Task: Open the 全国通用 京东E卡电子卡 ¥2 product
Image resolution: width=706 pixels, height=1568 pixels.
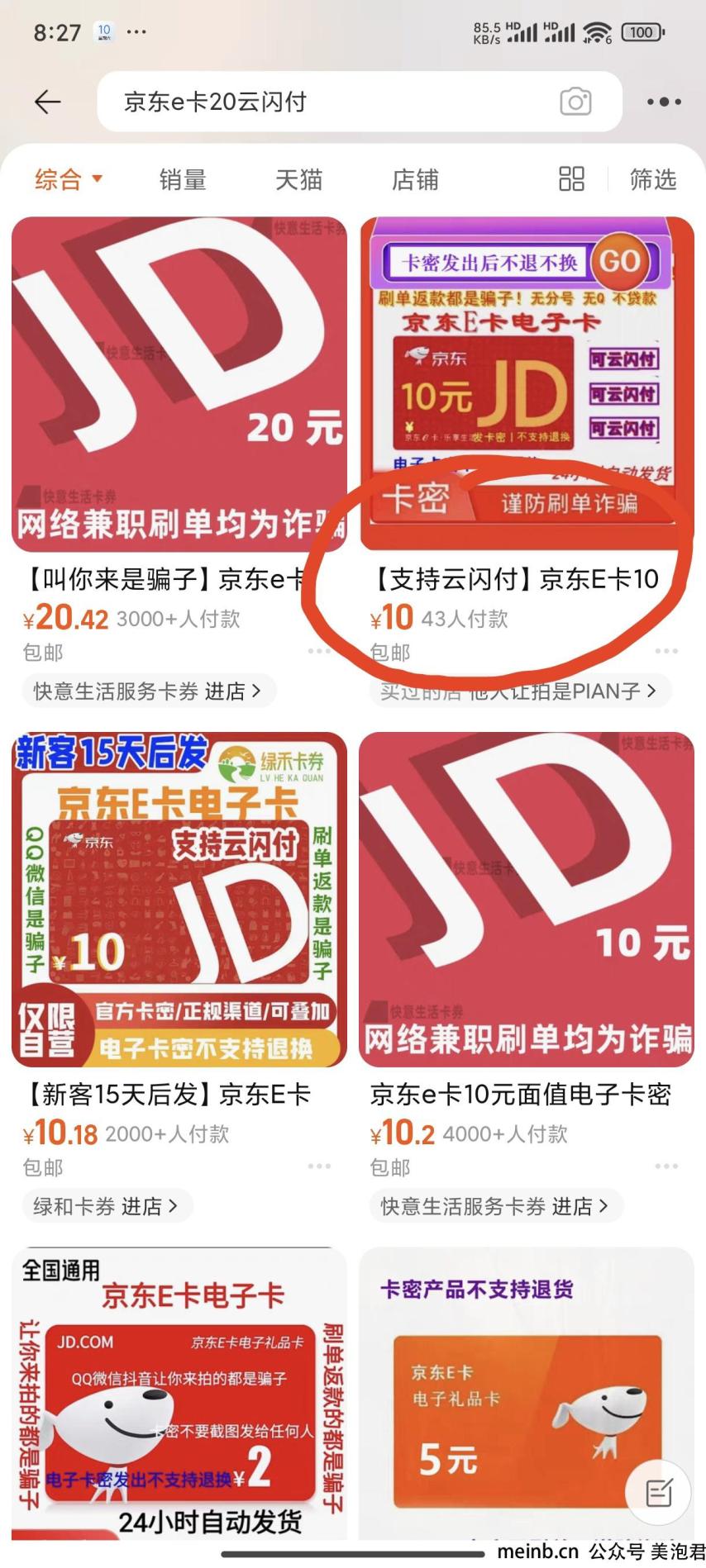Action: [x=179, y=1396]
